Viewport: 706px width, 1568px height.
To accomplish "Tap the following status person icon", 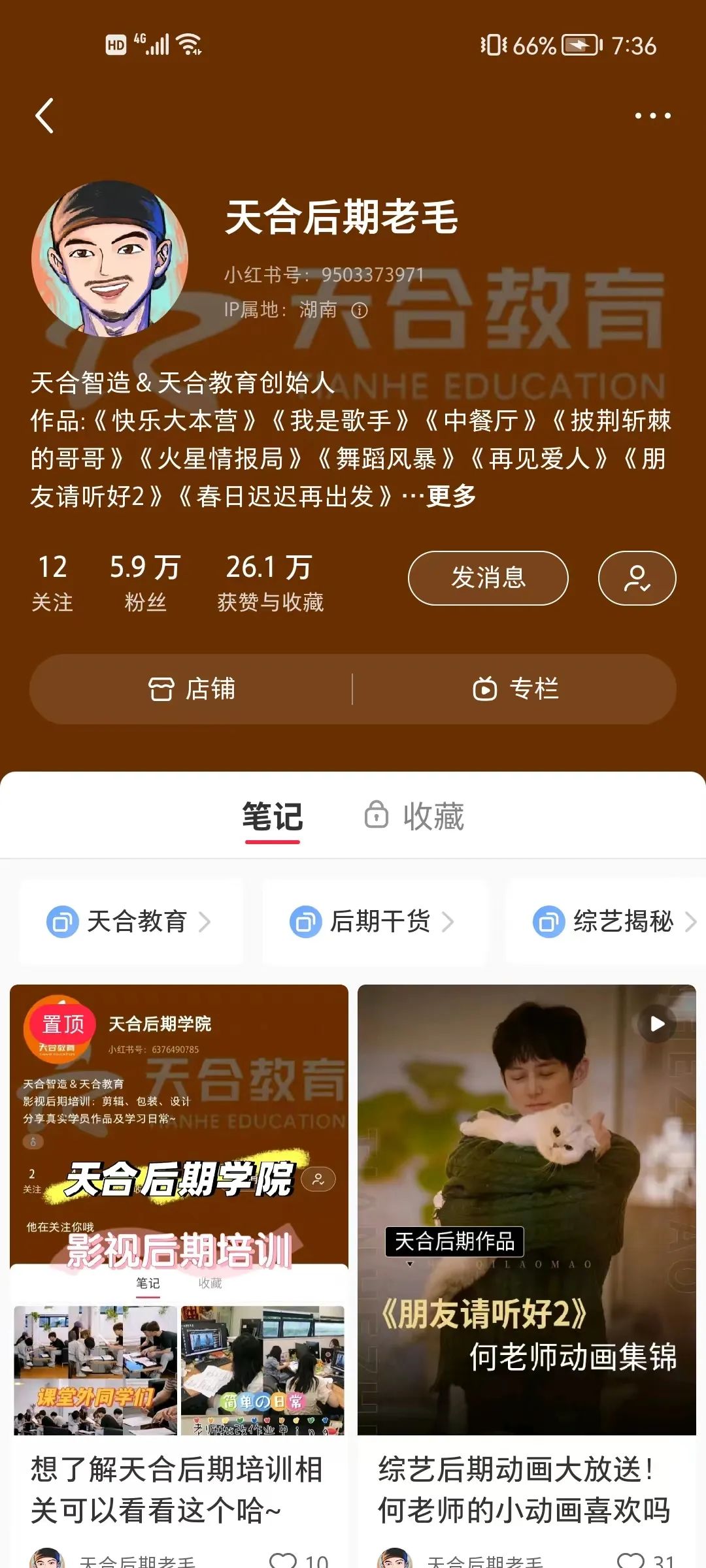I will (637, 578).
